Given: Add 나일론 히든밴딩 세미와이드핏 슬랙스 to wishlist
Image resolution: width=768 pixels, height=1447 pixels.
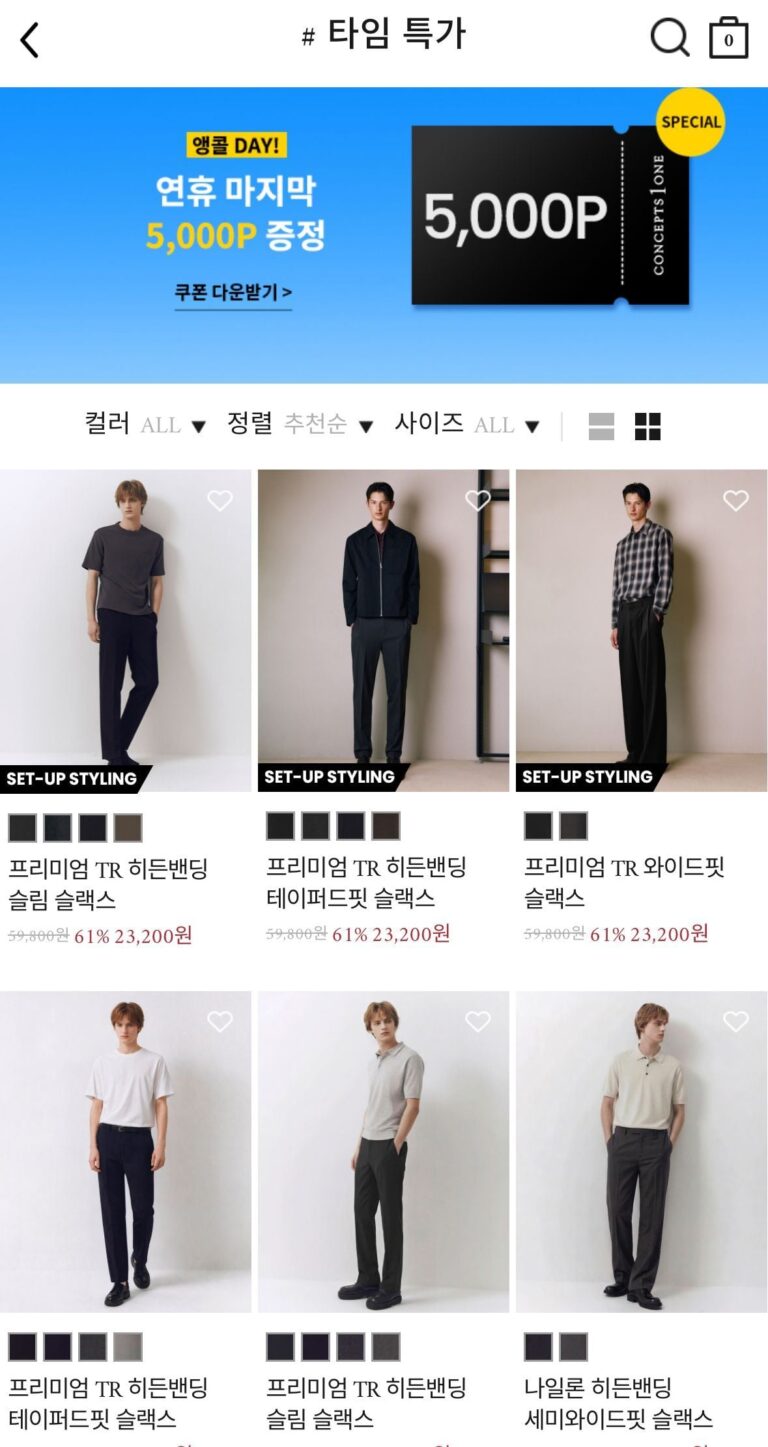Looking at the screenshot, I should click(736, 1022).
